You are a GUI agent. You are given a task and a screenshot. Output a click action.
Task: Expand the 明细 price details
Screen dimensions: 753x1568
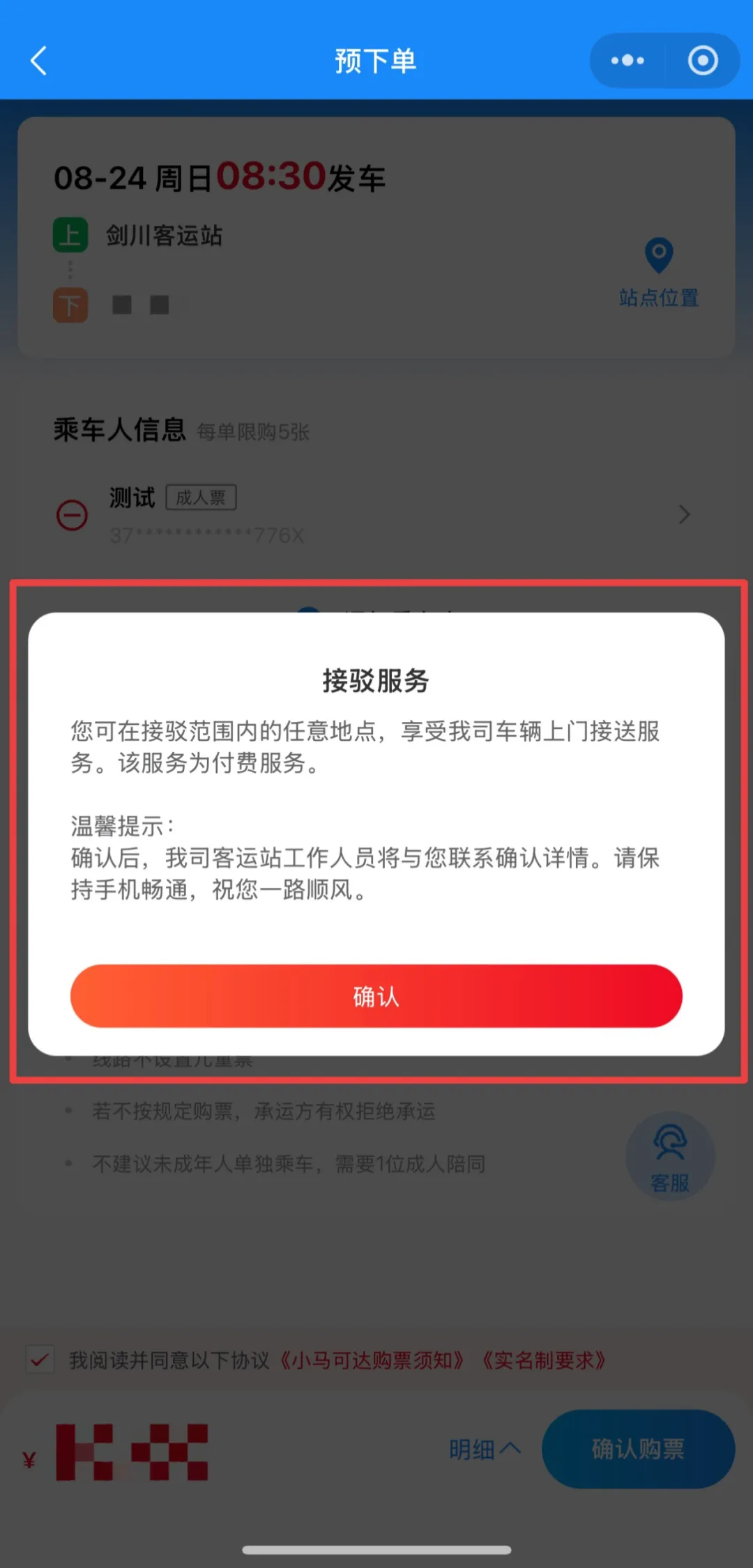(x=485, y=1449)
